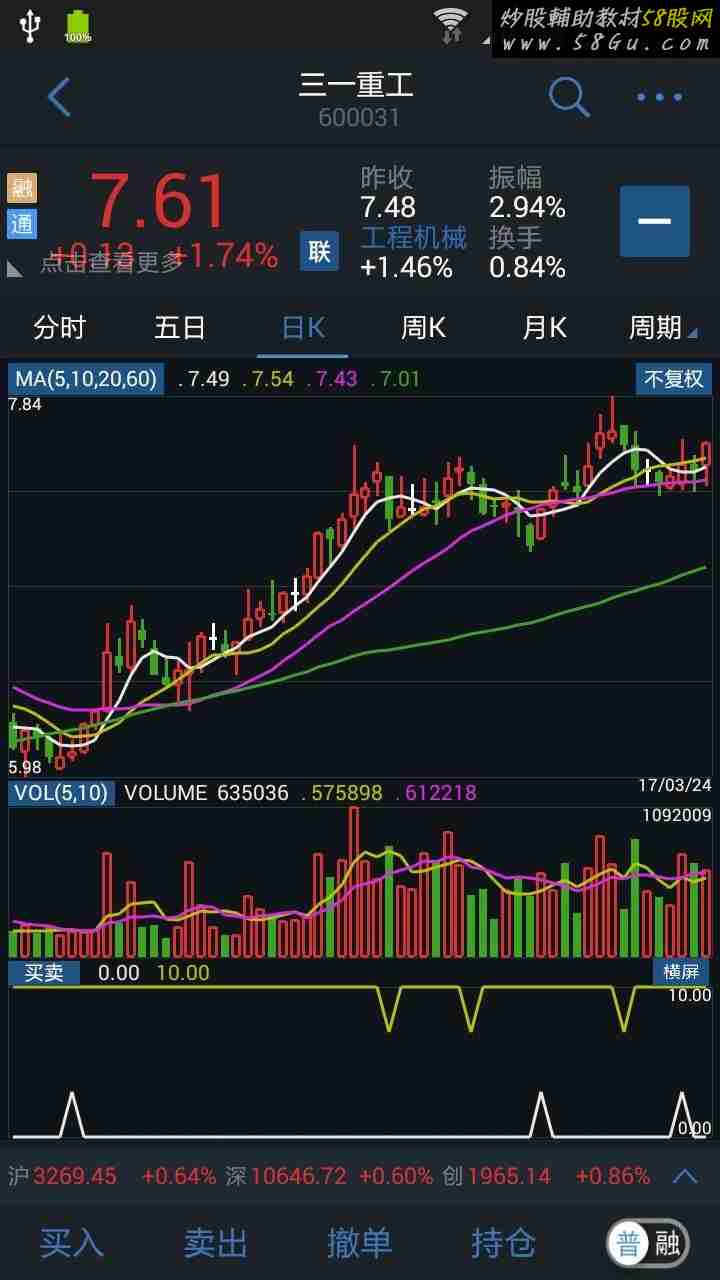The height and width of the screenshot is (1280, 720).
Task: Go back using the top-left arrow
Action: coord(60,98)
